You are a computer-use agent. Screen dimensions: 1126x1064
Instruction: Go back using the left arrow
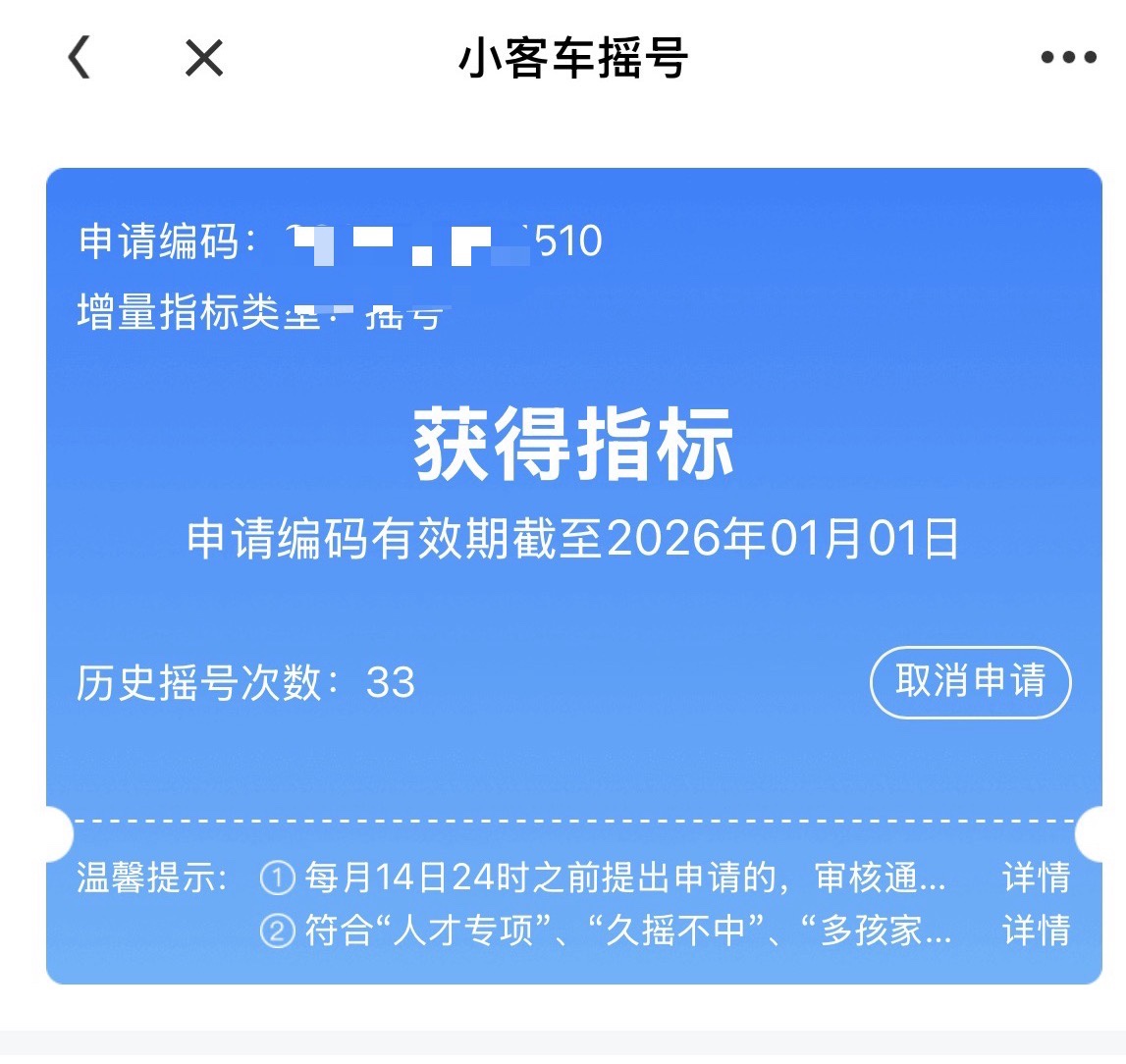[79, 58]
